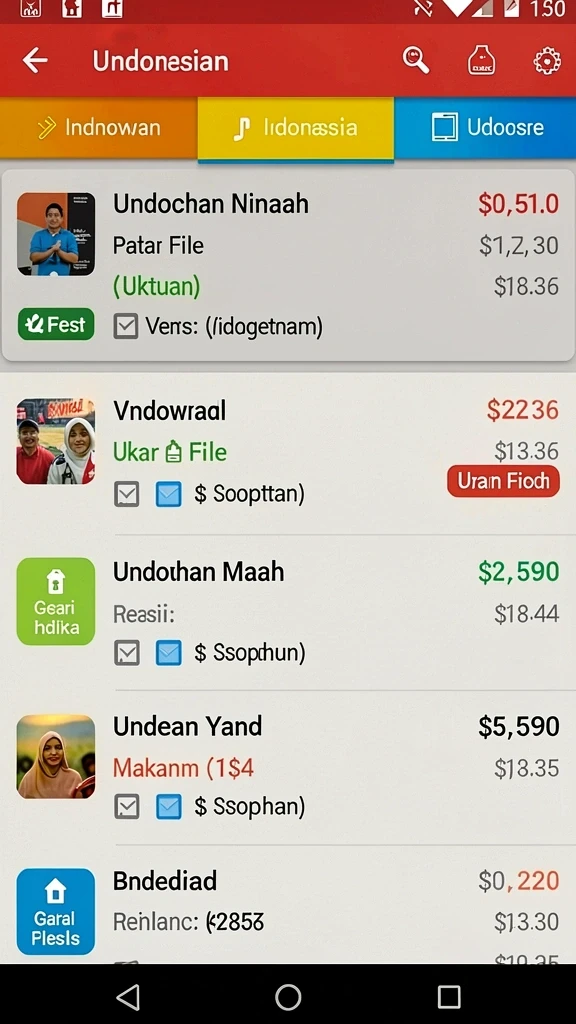Tap the bottle icon in the app bar
This screenshot has width=576, height=1024.
481,61
